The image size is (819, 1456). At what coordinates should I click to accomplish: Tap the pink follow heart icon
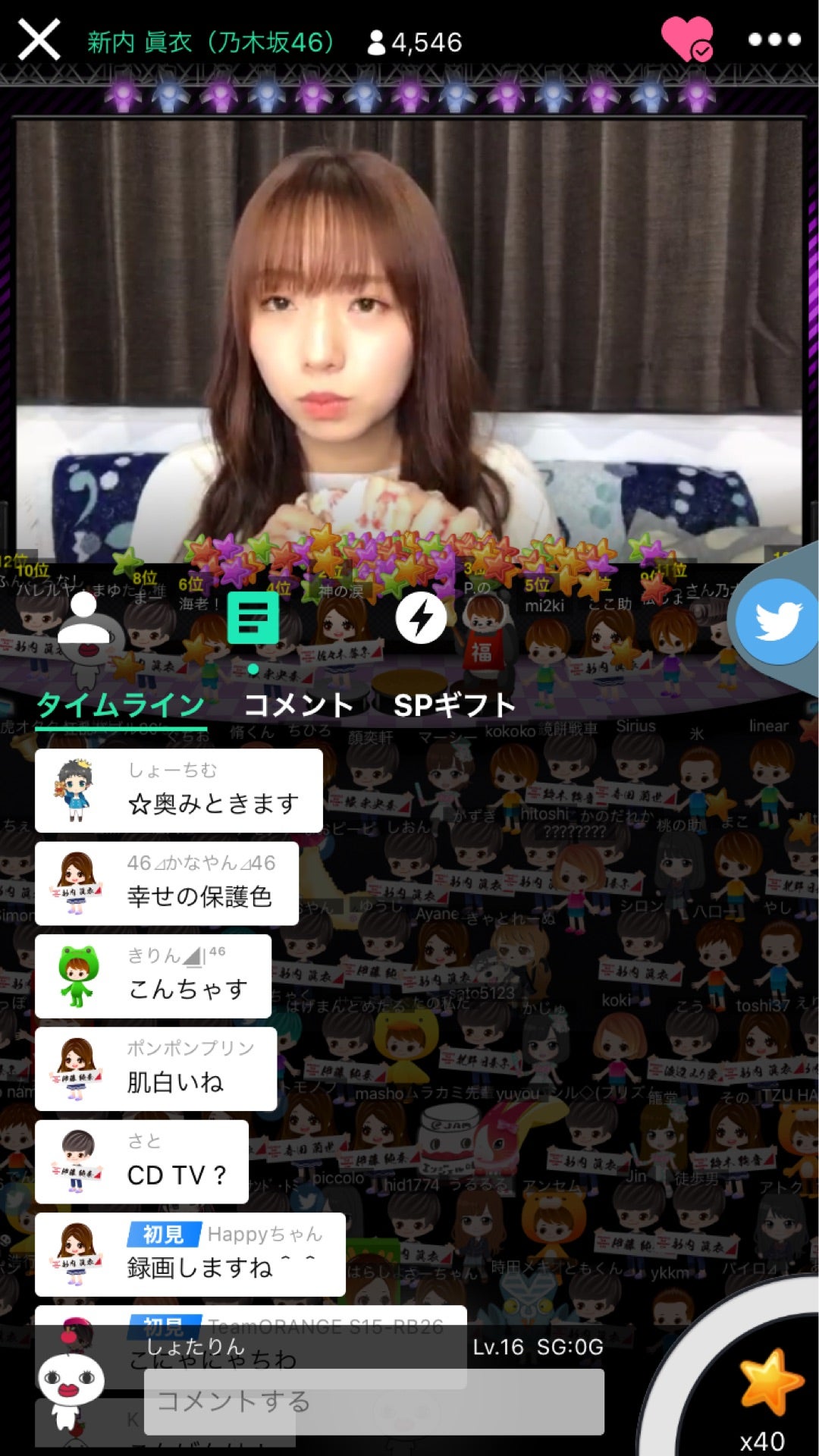[x=686, y=39]
